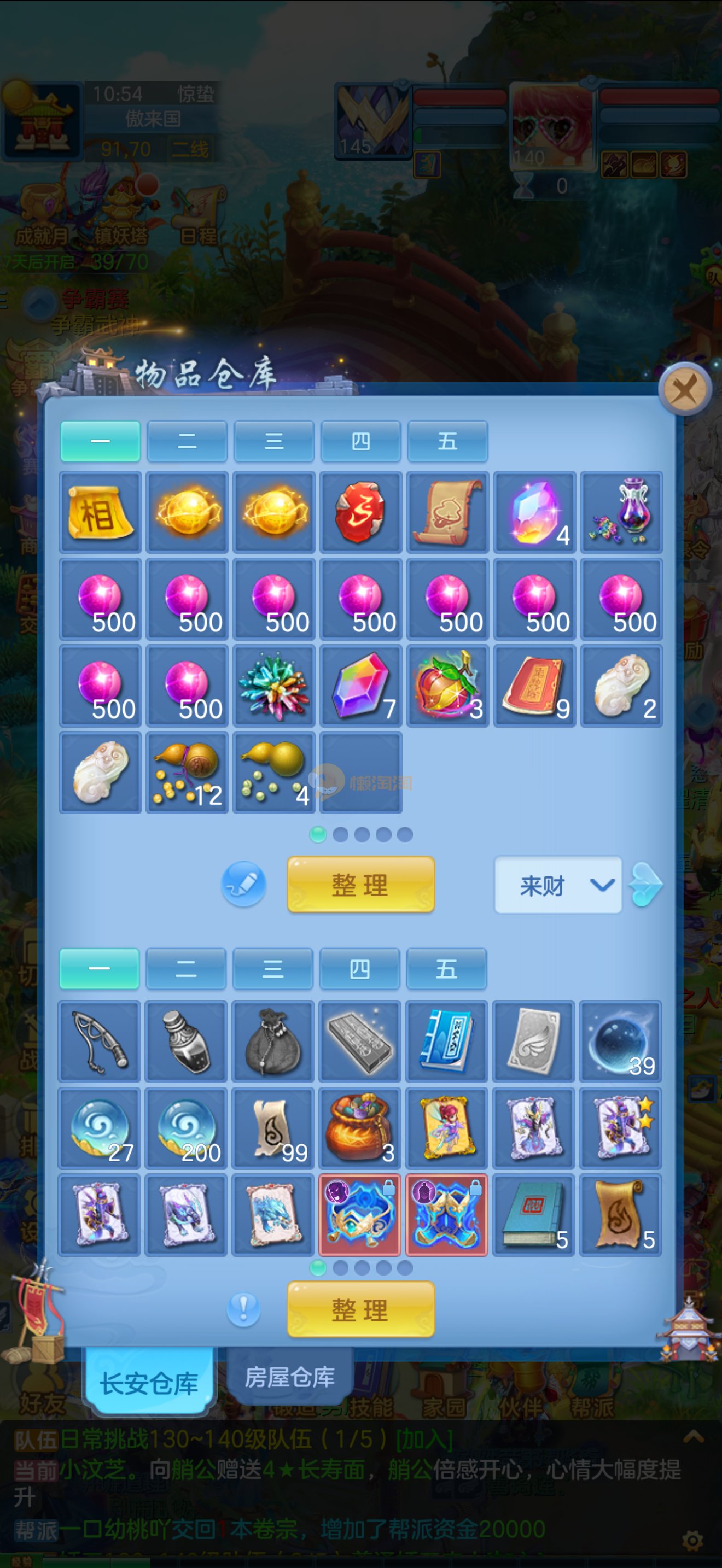Switch to warehouse page 二 in the upper section
Image resolution: width=722 pixels, height=1568 pixels.
click(187, 441)
